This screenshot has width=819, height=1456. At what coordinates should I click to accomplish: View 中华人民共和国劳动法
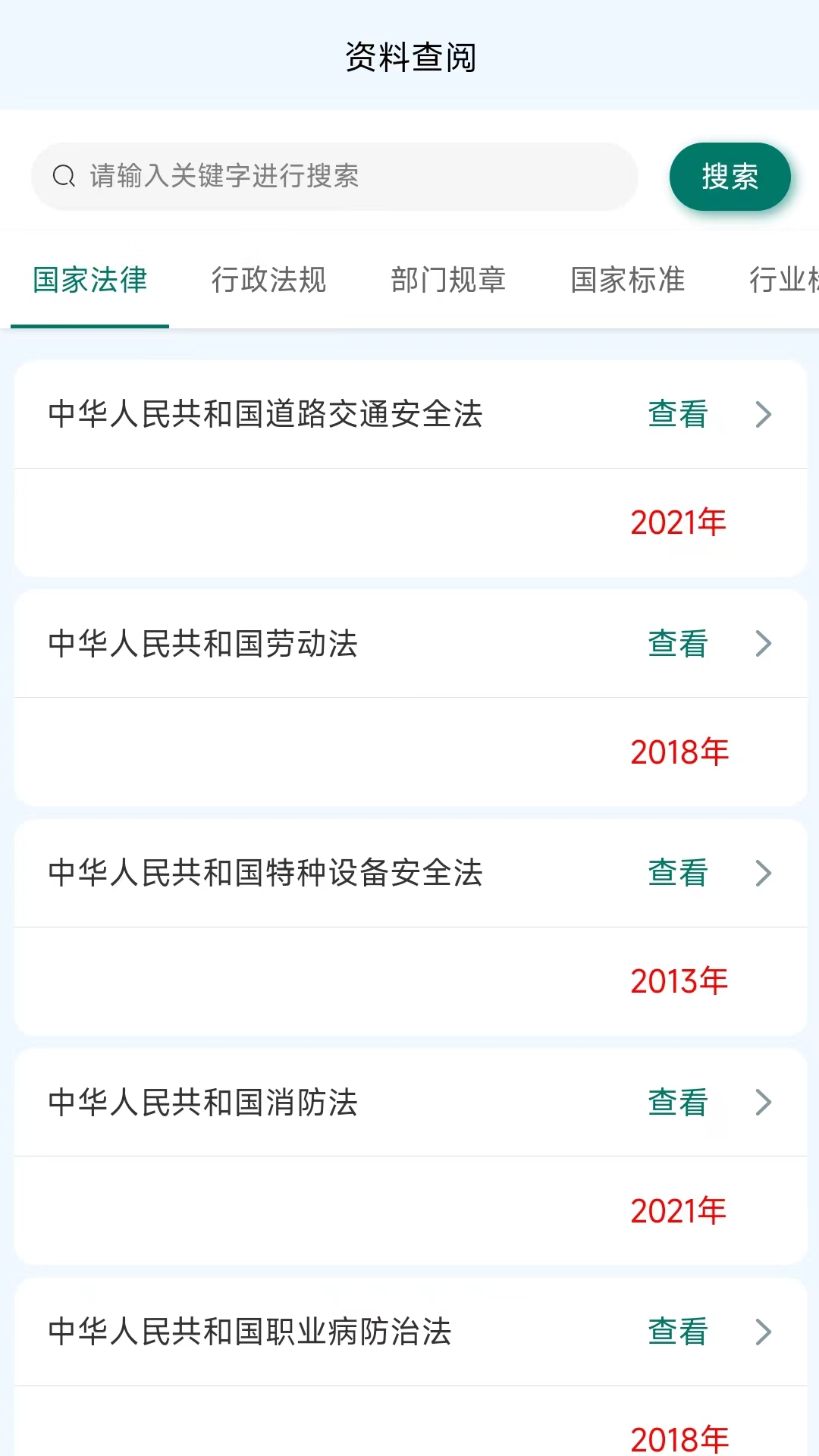pos(410,644)
